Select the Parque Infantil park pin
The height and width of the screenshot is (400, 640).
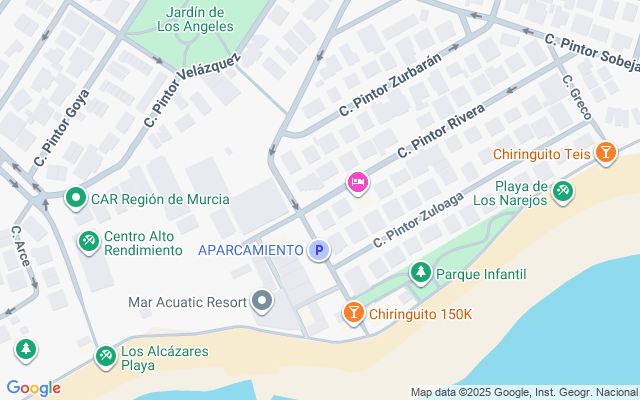(x=421, y=273)
